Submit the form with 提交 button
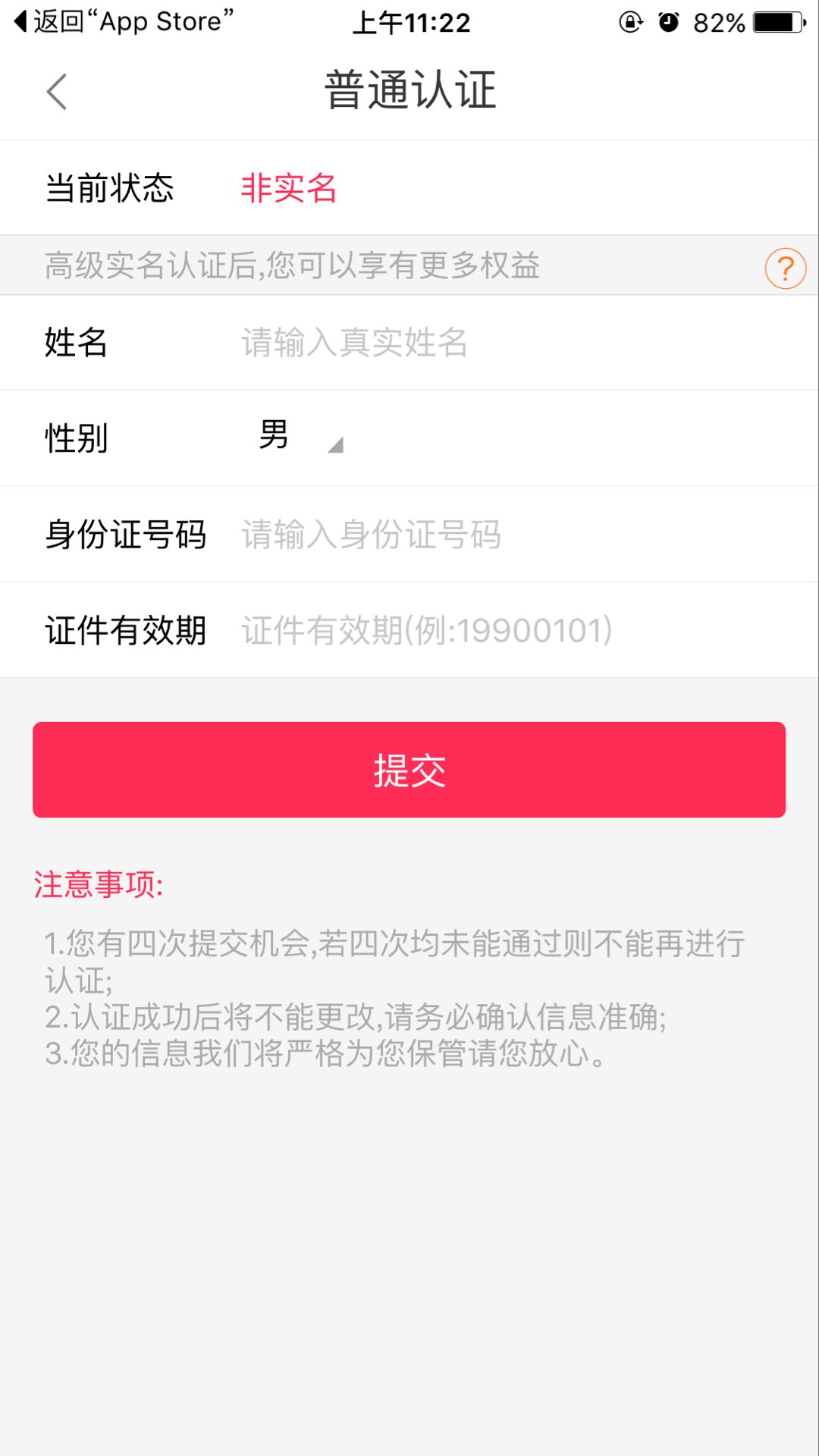The height and width of the screenshot is (1456, 819). coord(409,770)
